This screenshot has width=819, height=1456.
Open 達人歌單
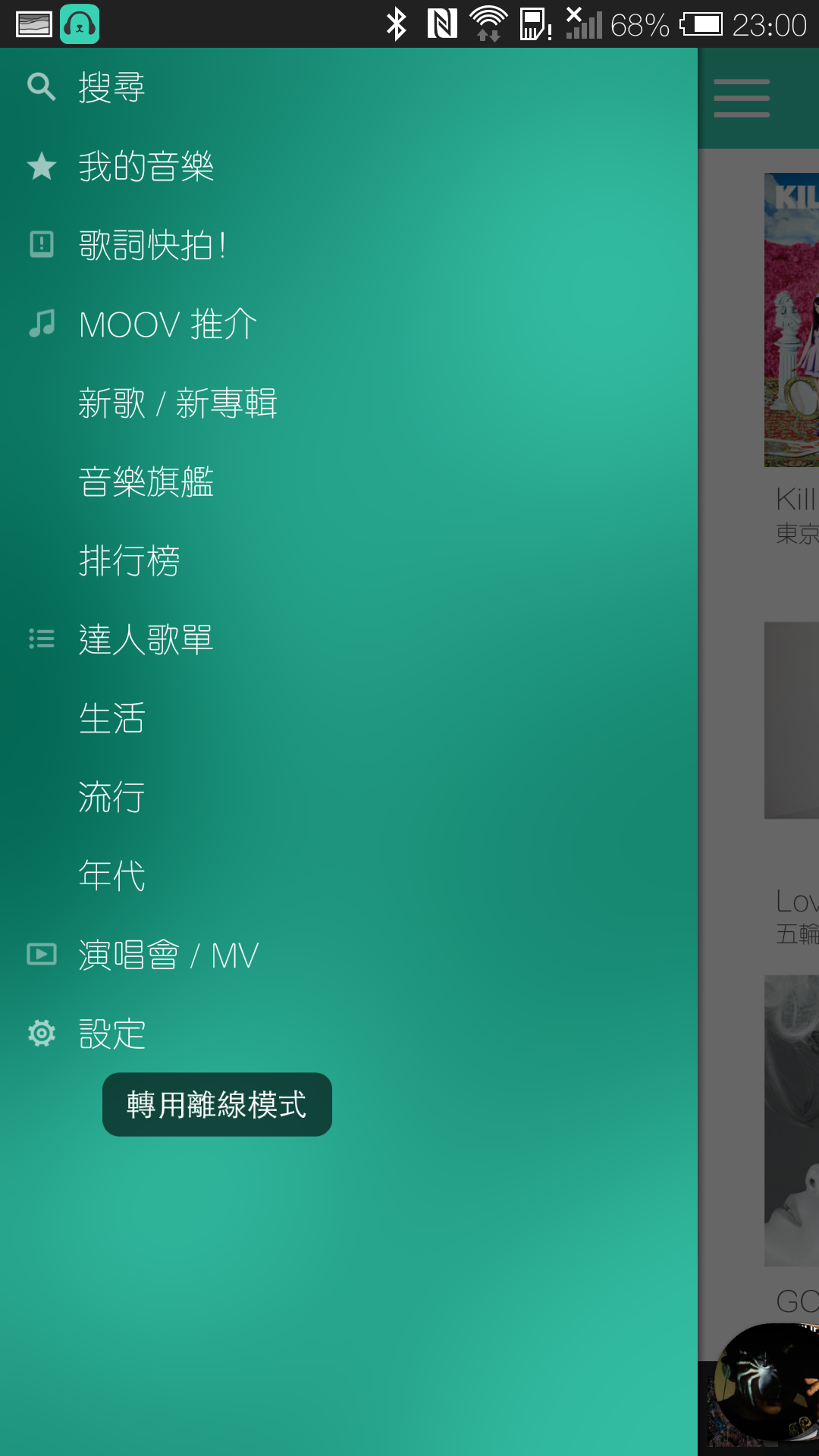146,640
